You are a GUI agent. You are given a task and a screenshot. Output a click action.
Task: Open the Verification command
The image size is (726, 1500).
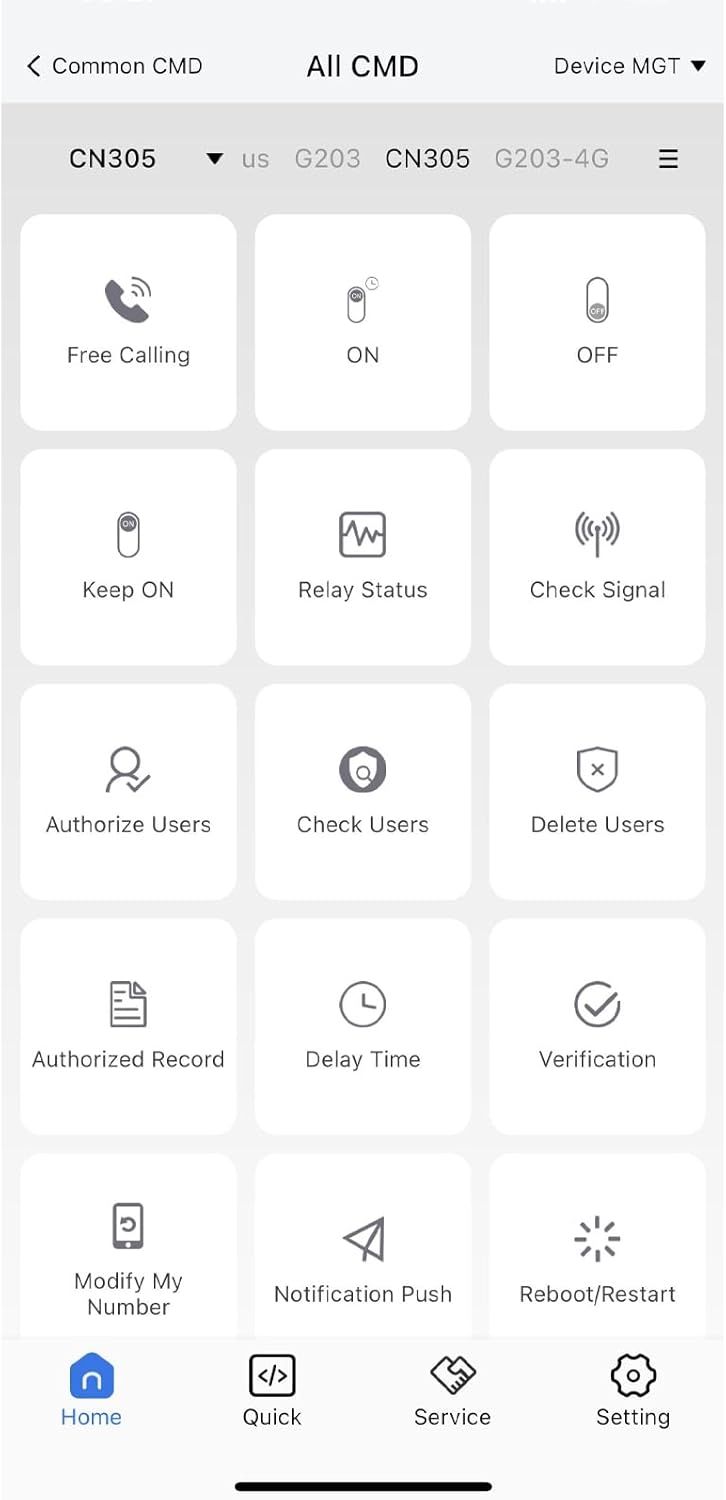tap(597, 1026)
